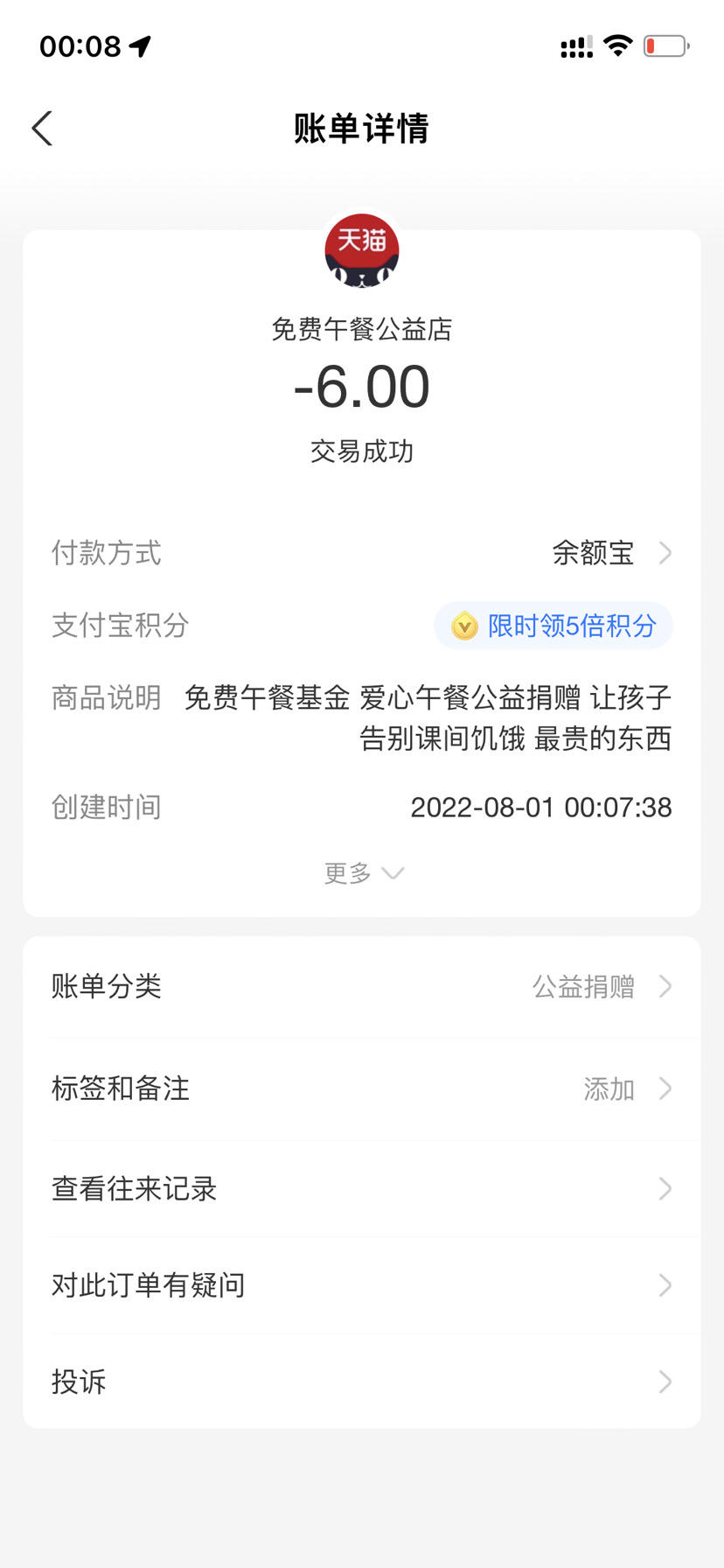Viewport: 724px width, 1568px height.
Task: Open 对此订单有疑问 help
Action: (x=362, y=1284)
